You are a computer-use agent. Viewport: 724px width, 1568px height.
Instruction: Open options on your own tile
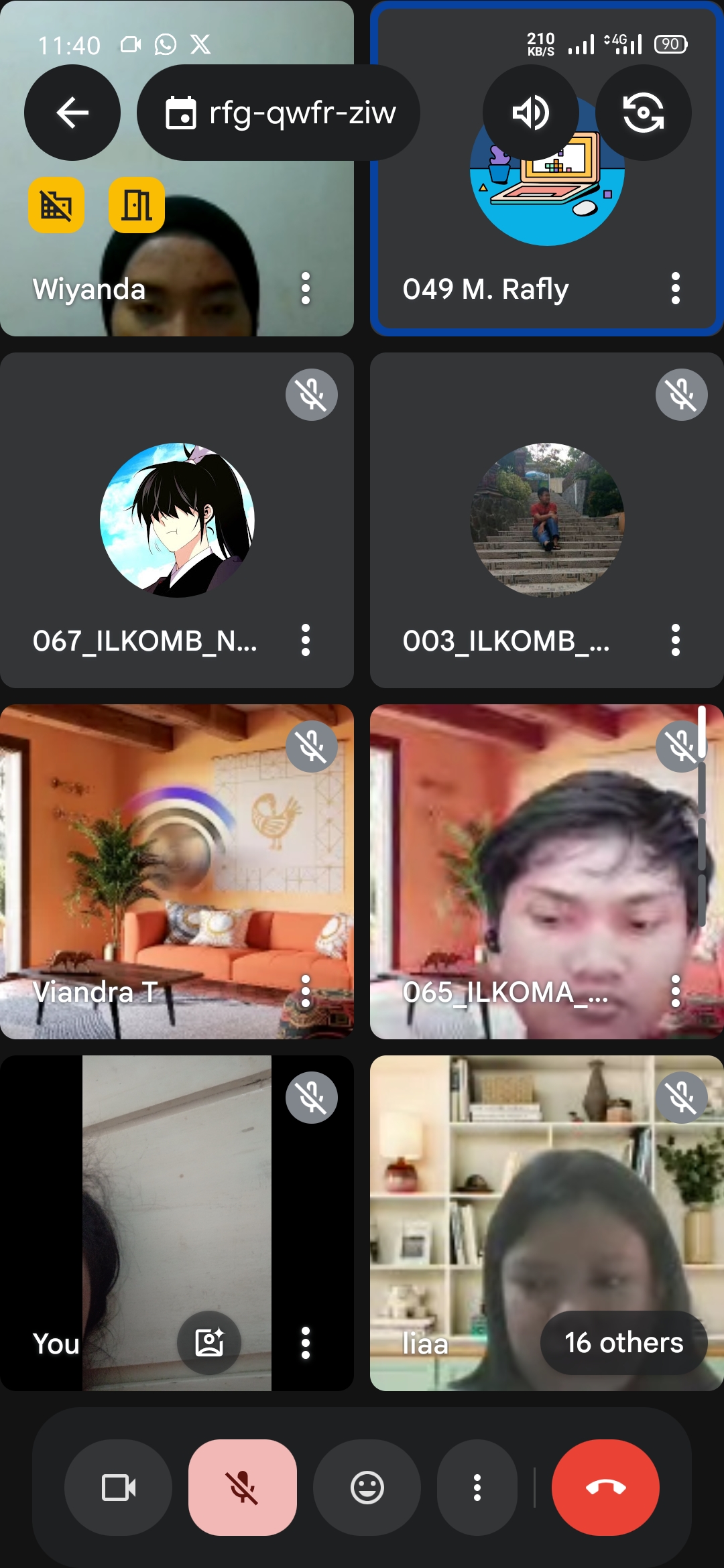point(306,1344)
